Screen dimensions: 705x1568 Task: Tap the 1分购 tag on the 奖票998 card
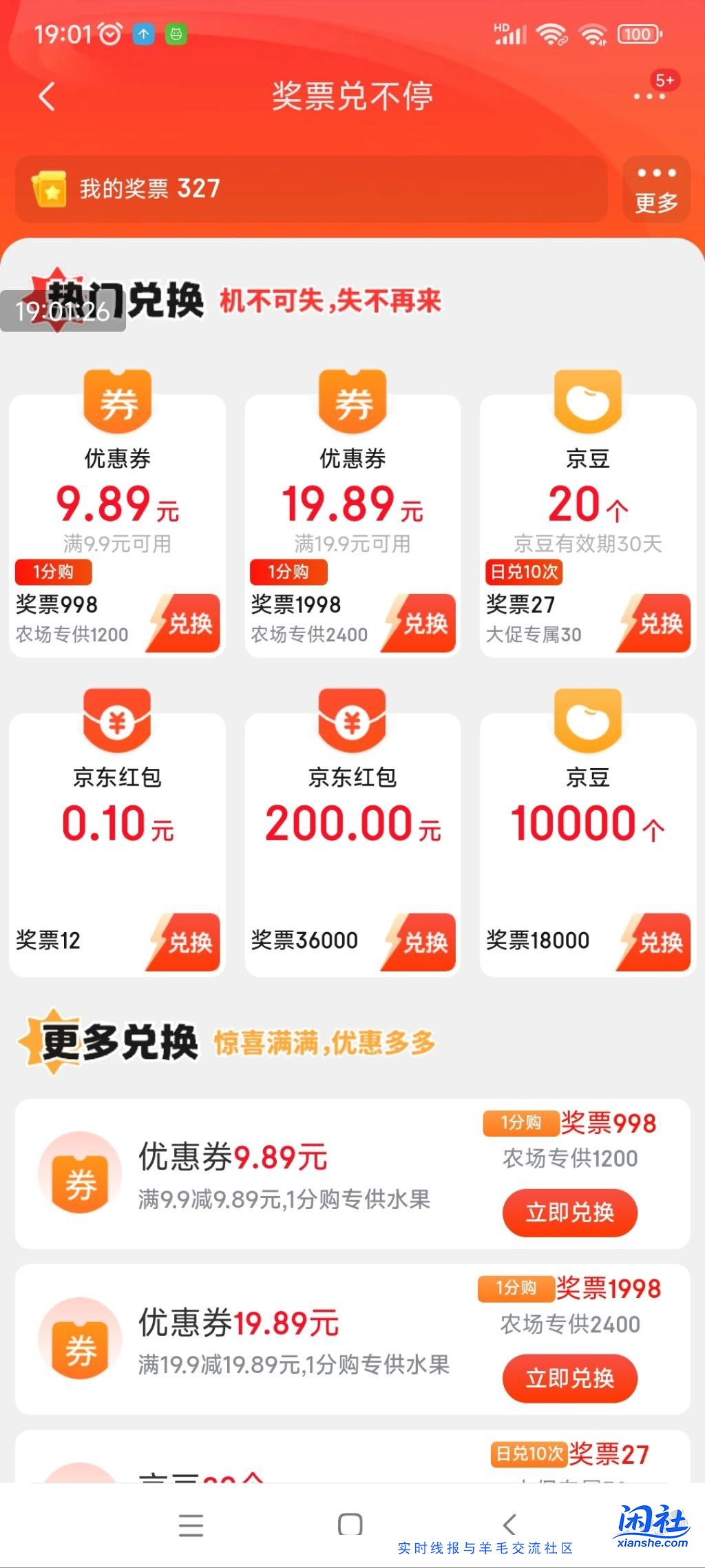[x=55, y=572]
